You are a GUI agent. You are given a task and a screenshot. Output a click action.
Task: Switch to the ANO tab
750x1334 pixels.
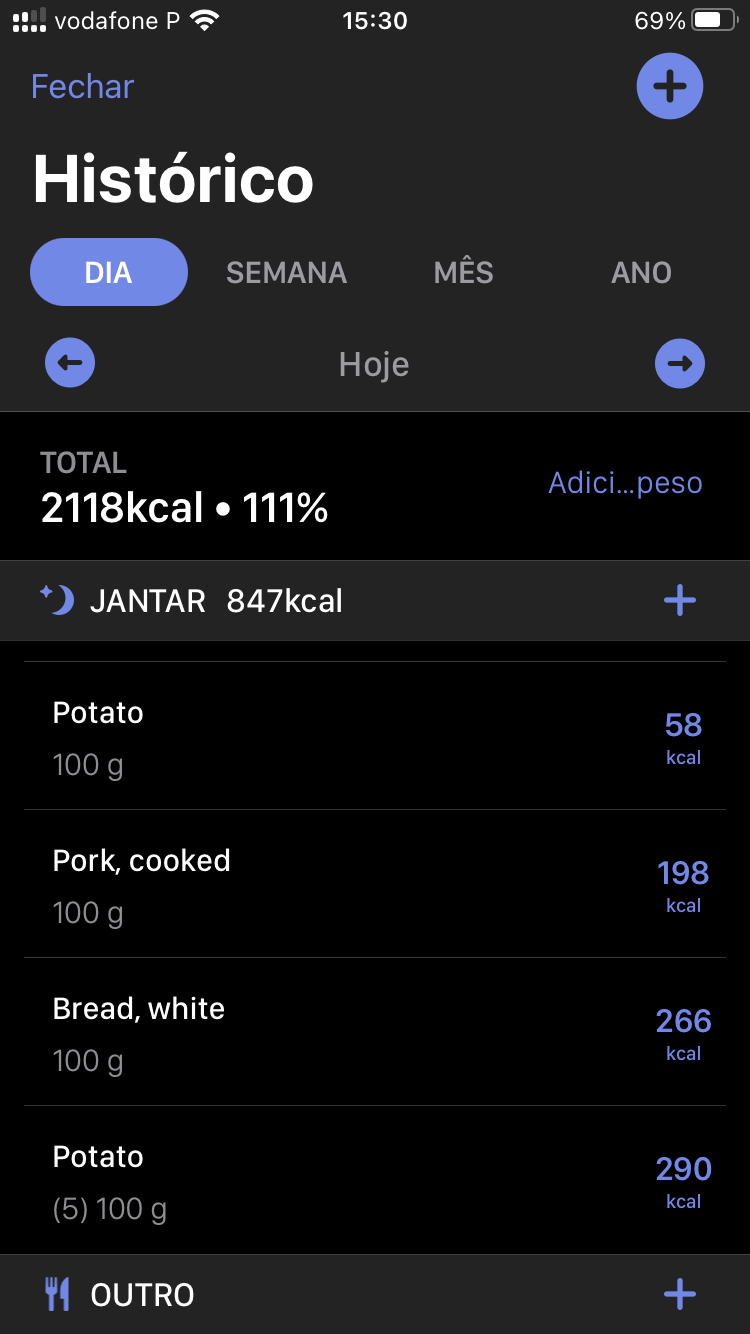pyautogui.click(x=641, y=272)
